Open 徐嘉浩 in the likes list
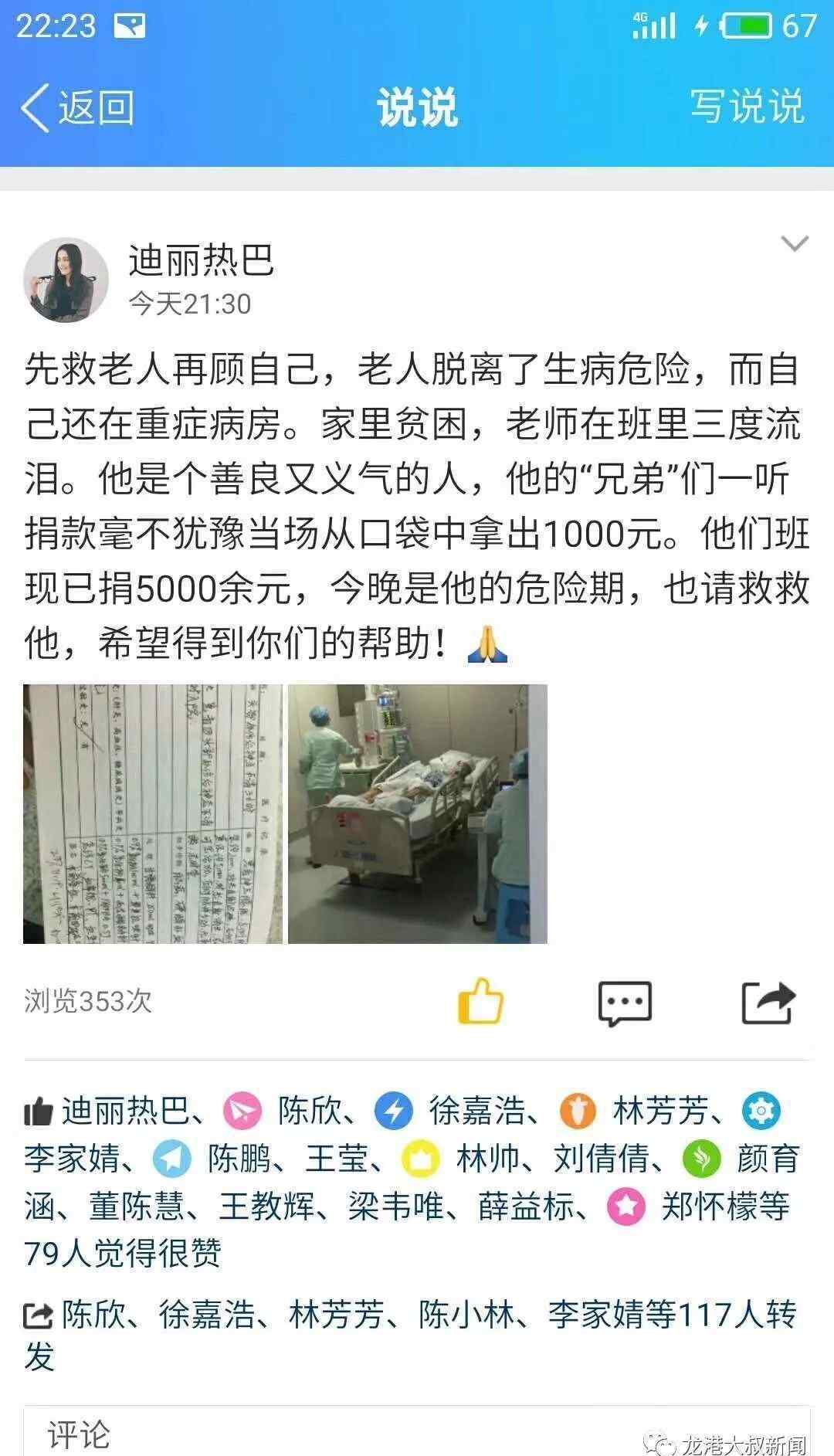834x1456 pixels. [x=476, y=1111]
